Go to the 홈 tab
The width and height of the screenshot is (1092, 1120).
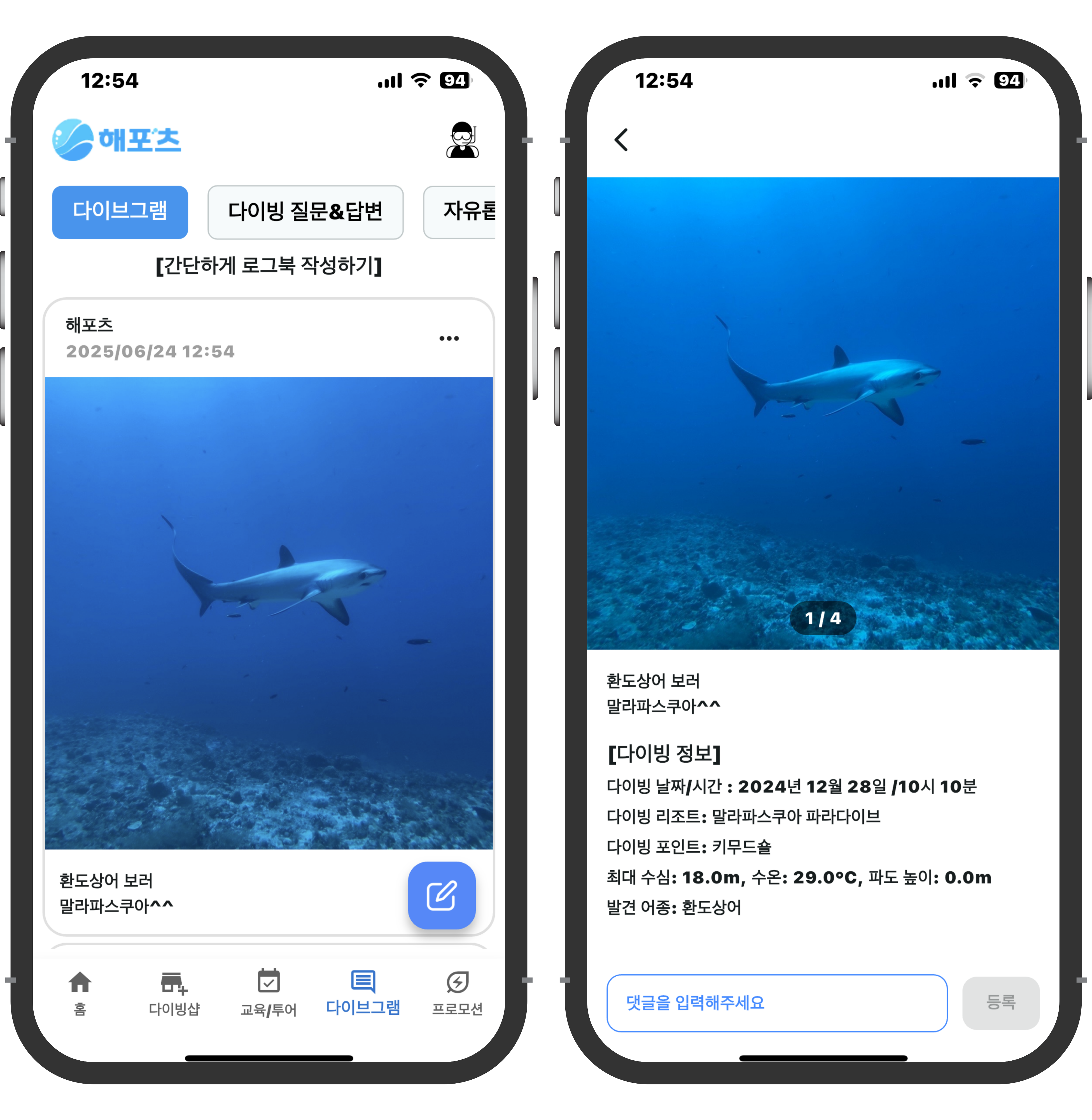pos(80,993)
